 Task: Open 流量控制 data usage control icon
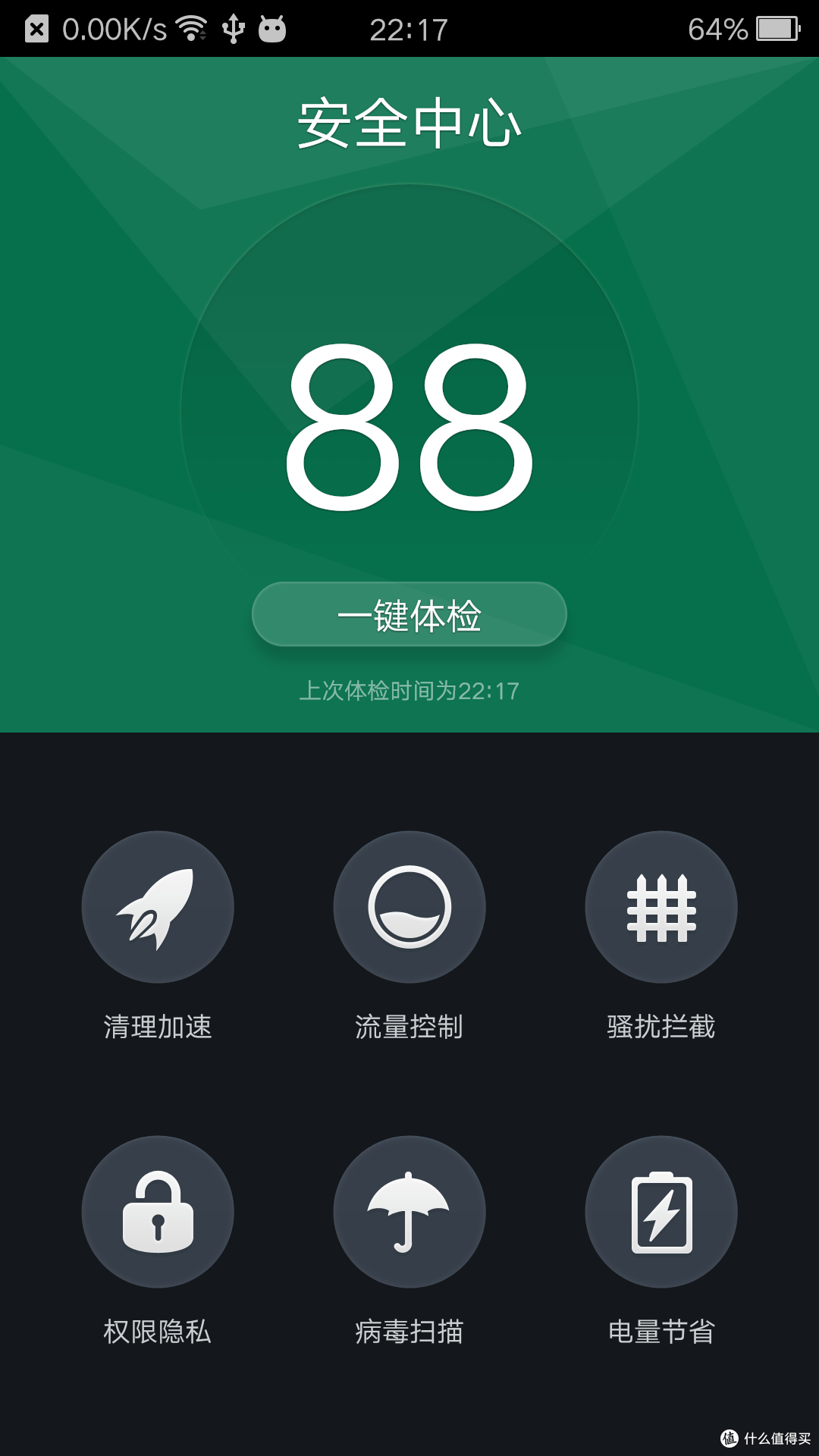409,908
